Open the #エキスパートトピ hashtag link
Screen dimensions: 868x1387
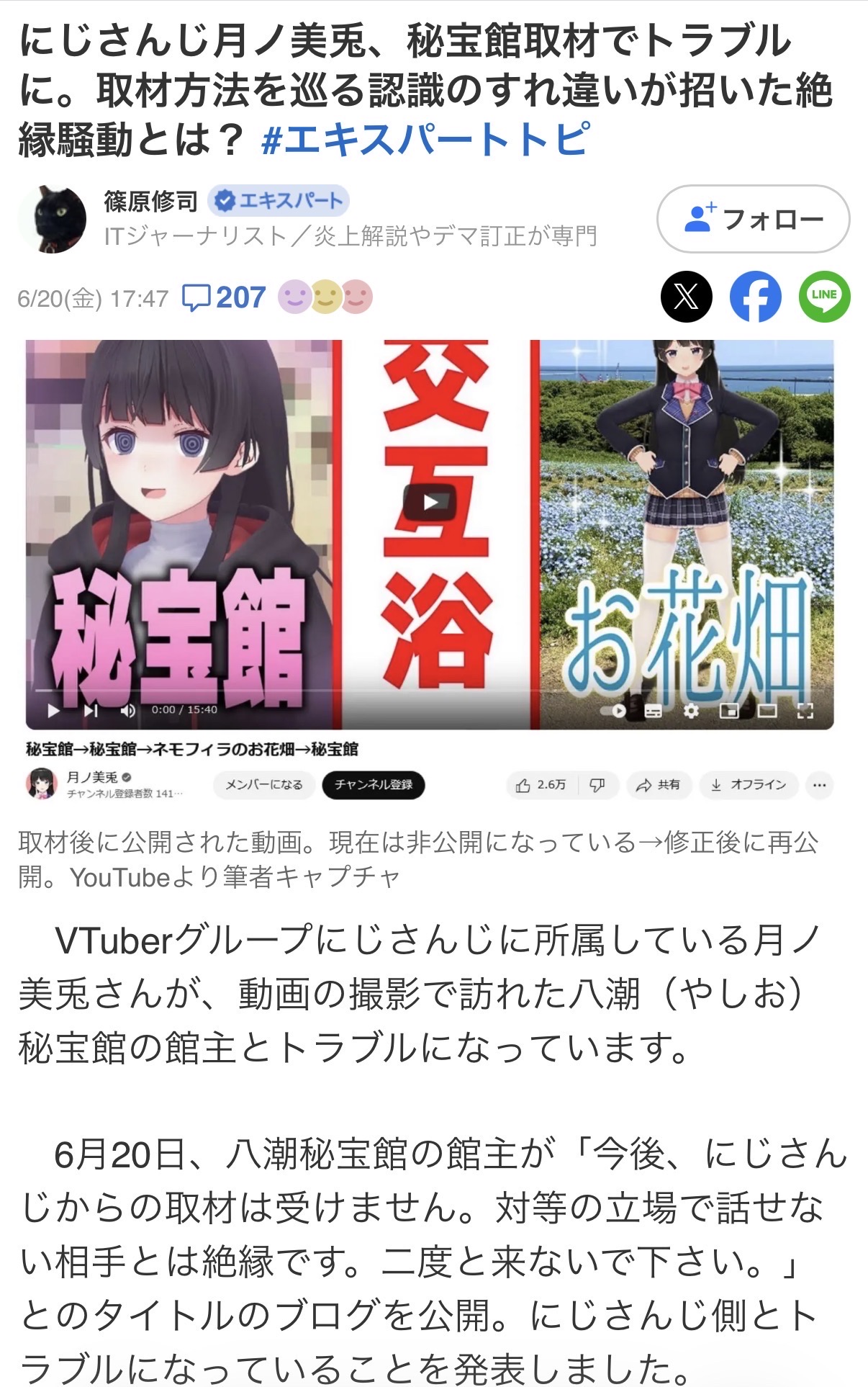coord(426,139)
